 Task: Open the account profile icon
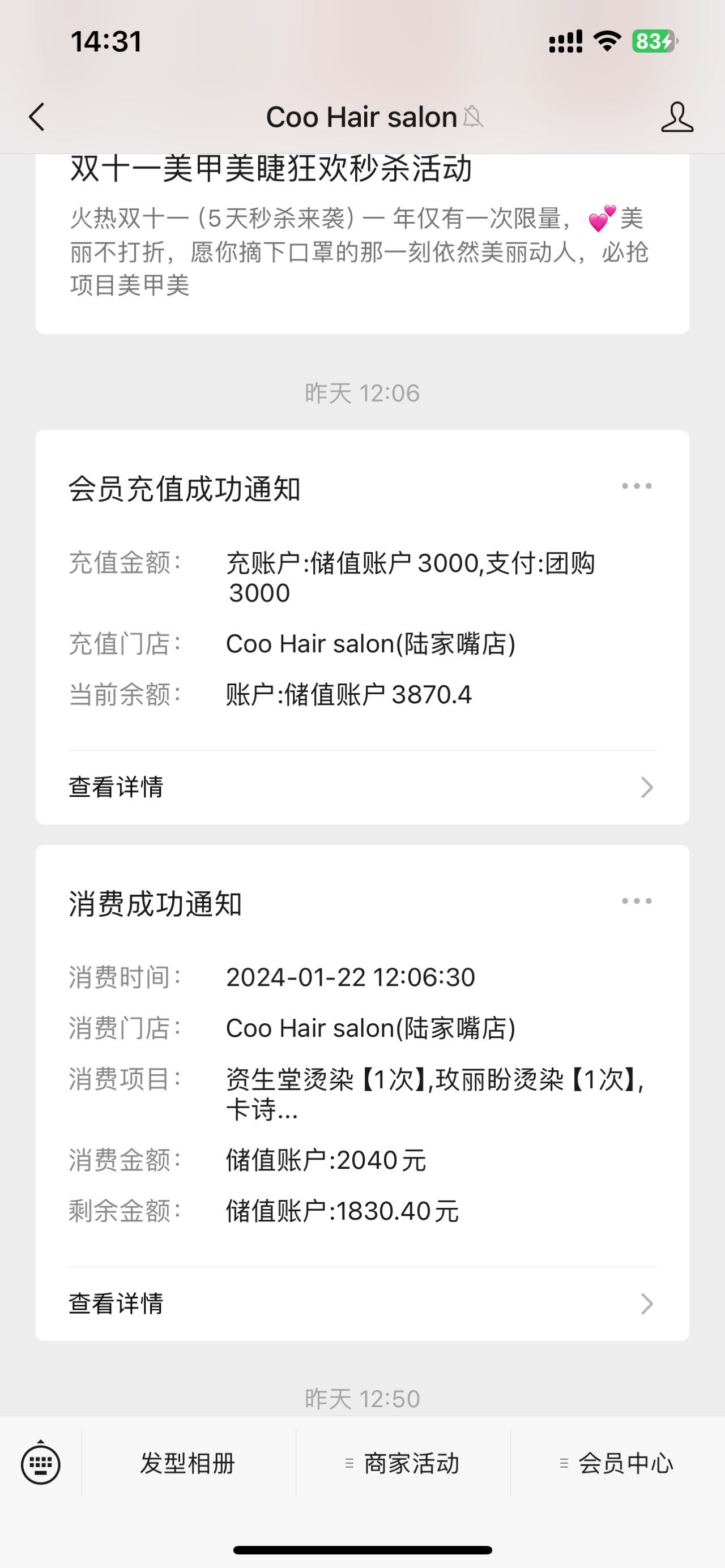[677, 117]
